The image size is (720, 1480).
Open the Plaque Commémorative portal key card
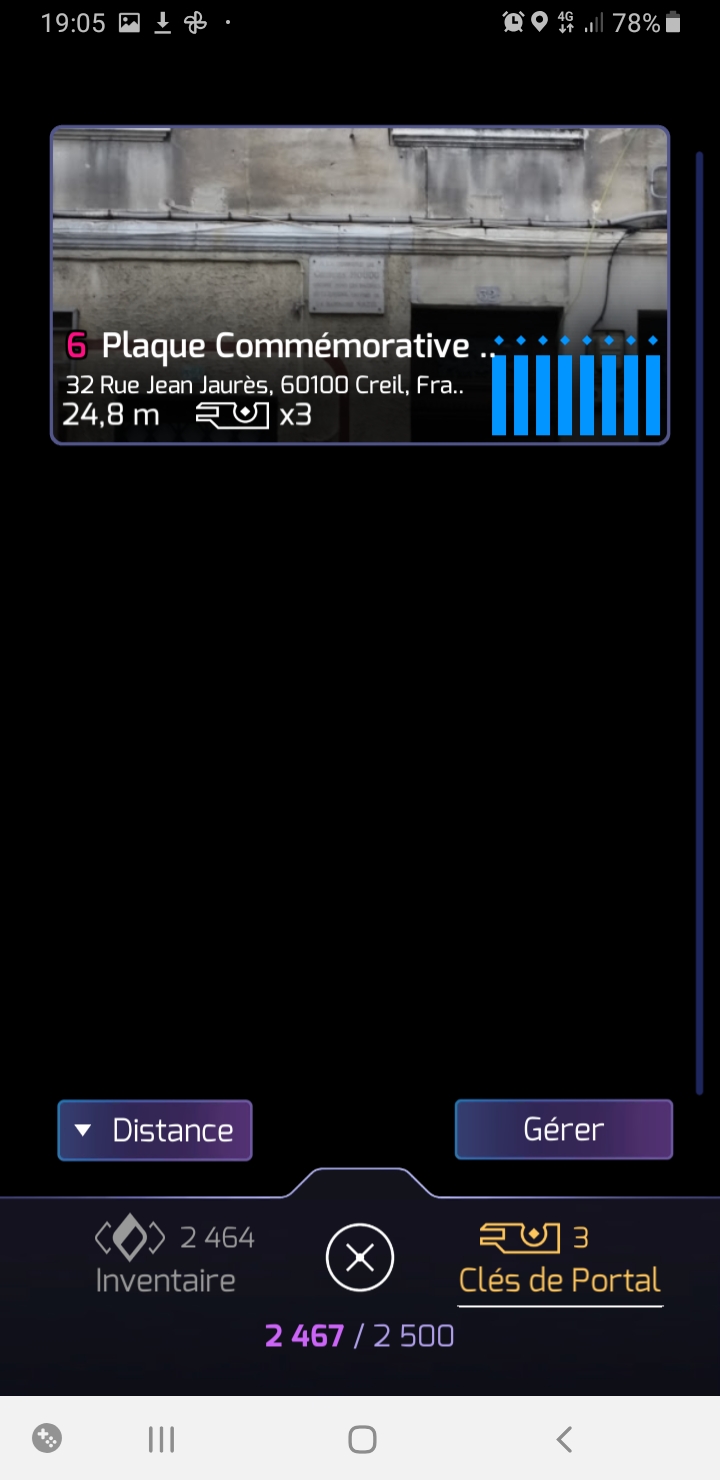[x=359, y=285]
